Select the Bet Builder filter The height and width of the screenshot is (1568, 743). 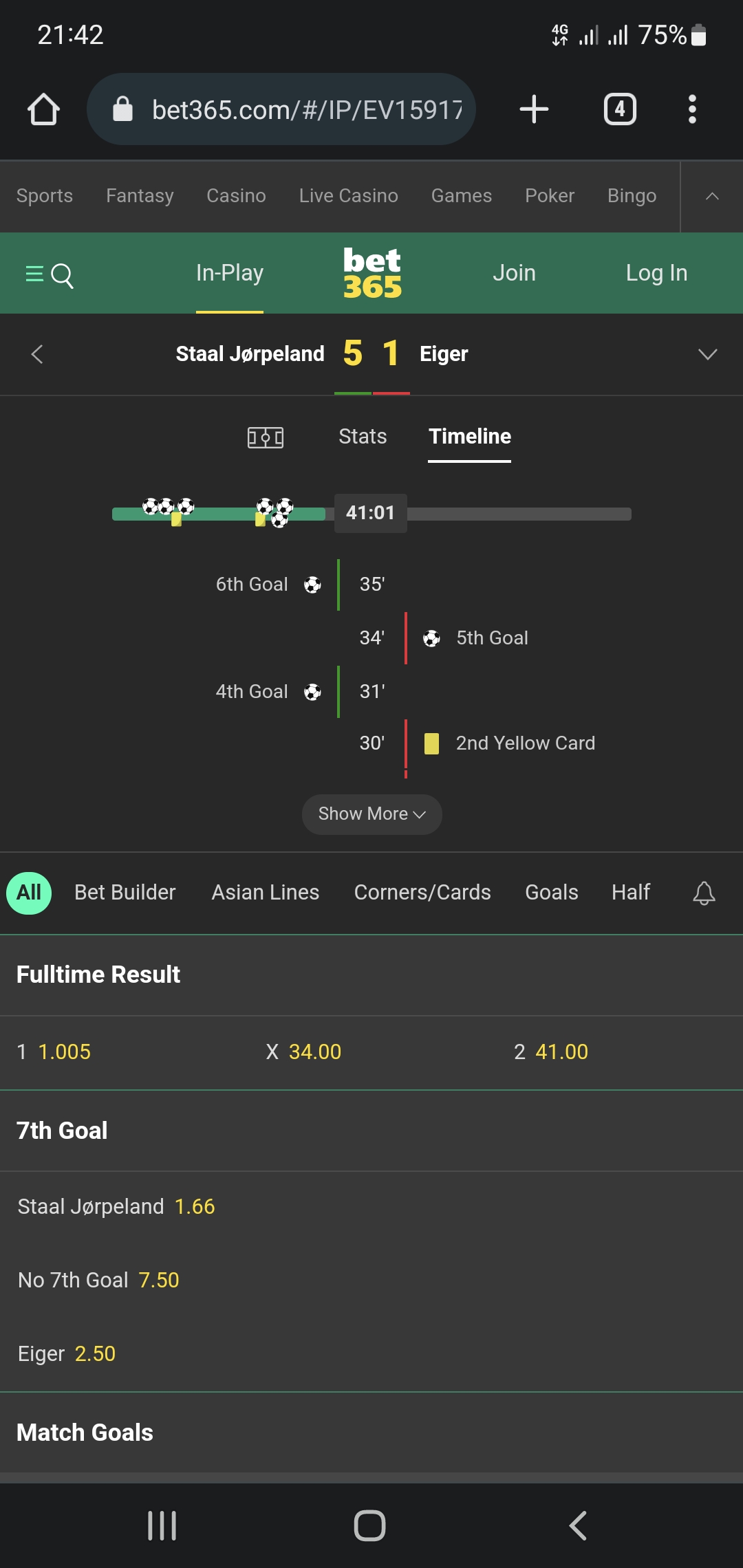click(125, 893)
